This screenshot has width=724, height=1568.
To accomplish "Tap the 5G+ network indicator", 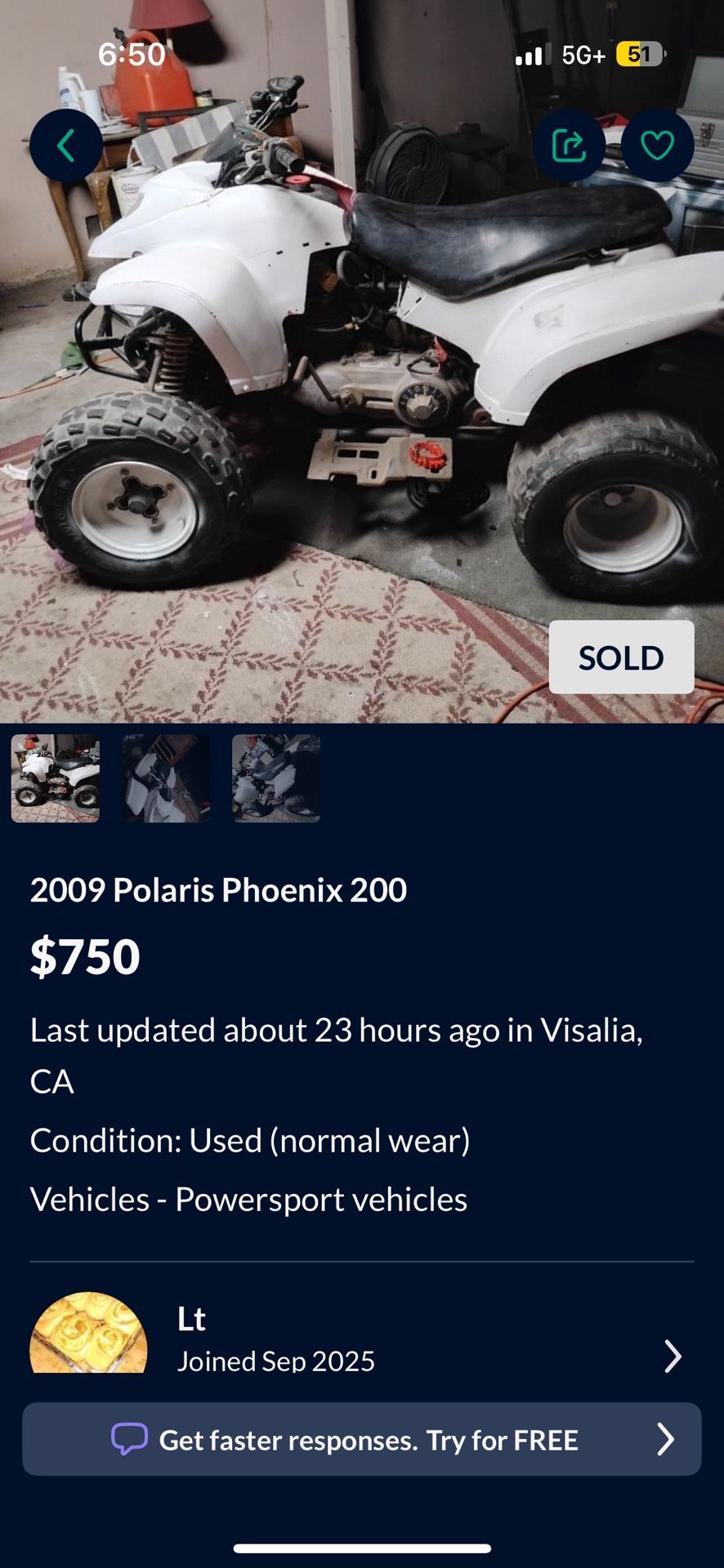I will tap(583, 55).
